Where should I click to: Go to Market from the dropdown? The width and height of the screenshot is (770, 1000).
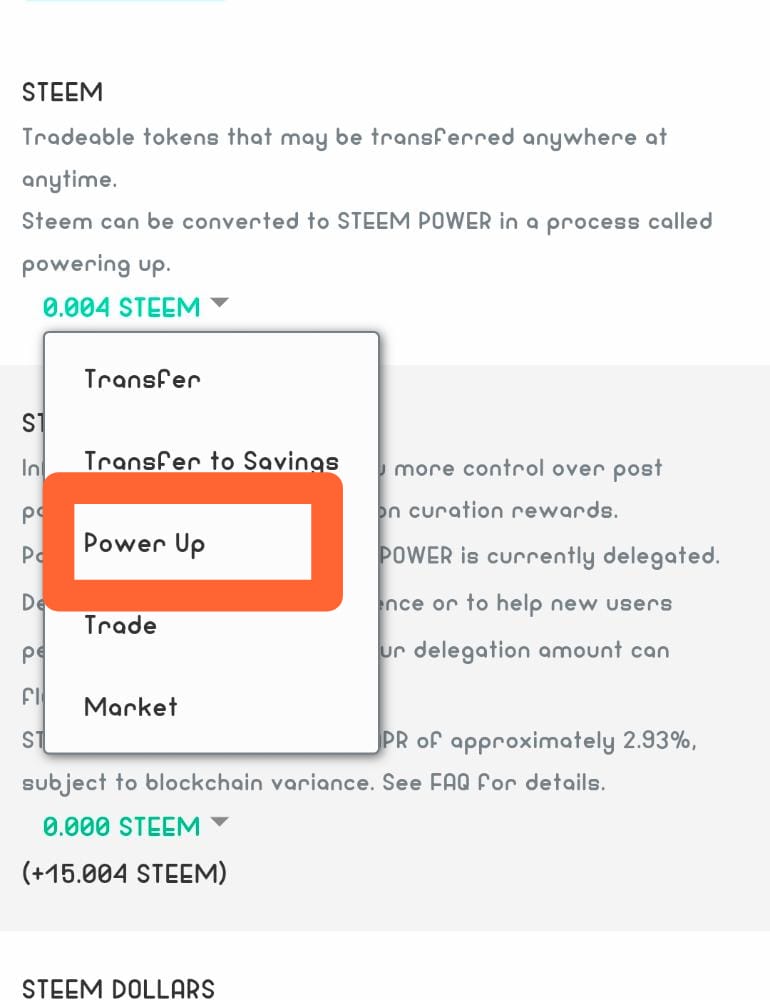(130, 706)
